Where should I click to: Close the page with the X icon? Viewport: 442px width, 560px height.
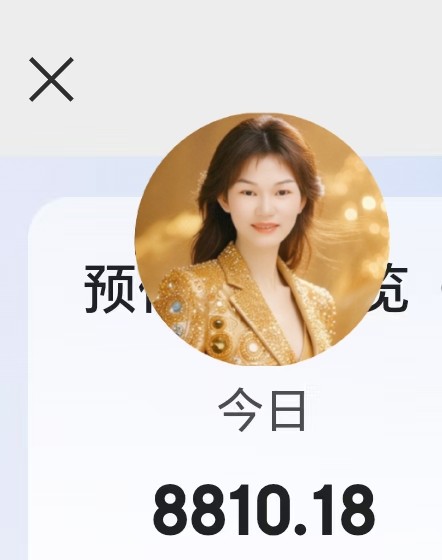tap(51, 79)
